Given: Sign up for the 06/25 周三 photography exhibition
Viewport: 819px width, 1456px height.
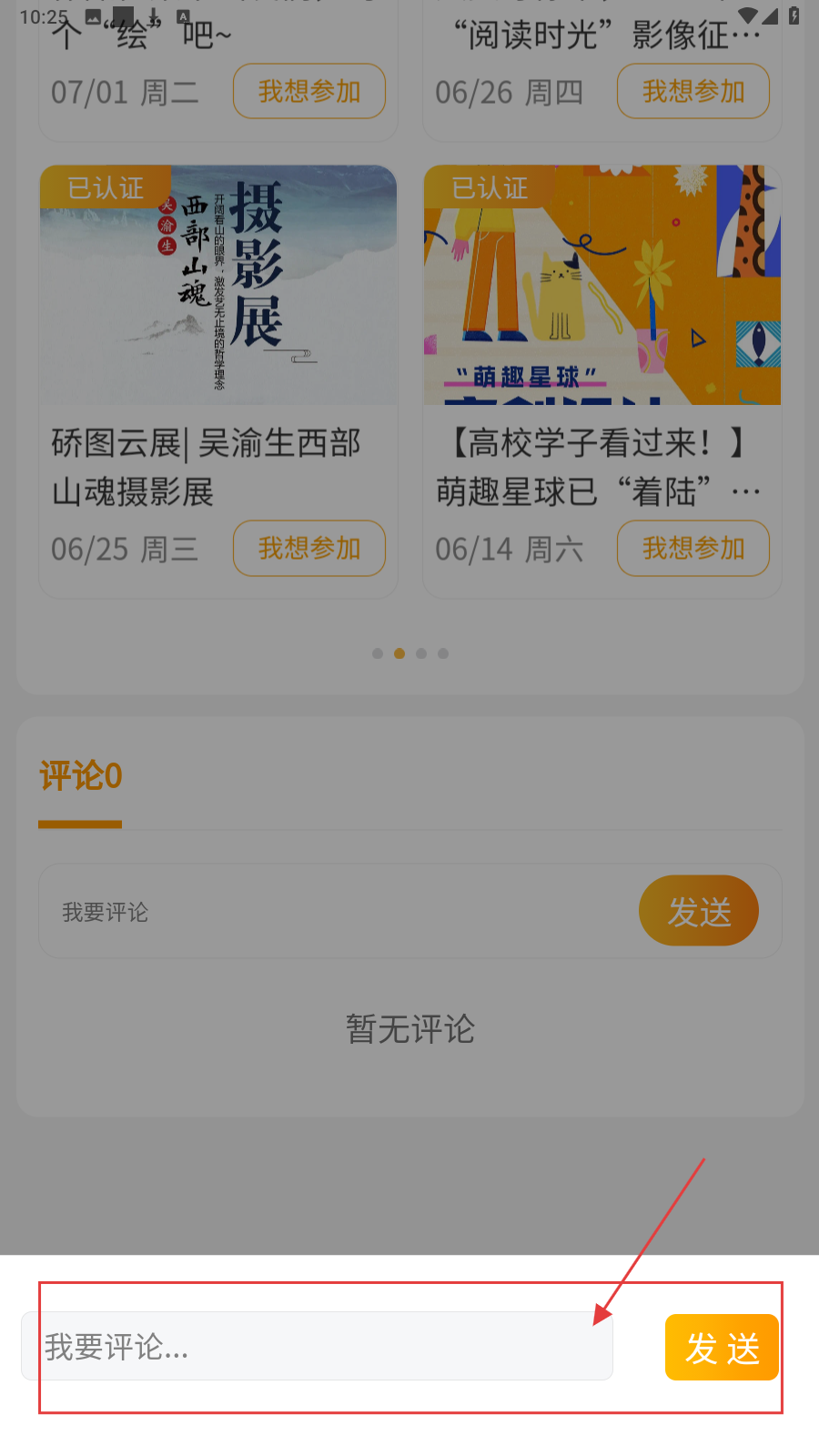Looking at the screenshot, I should 309,548.
